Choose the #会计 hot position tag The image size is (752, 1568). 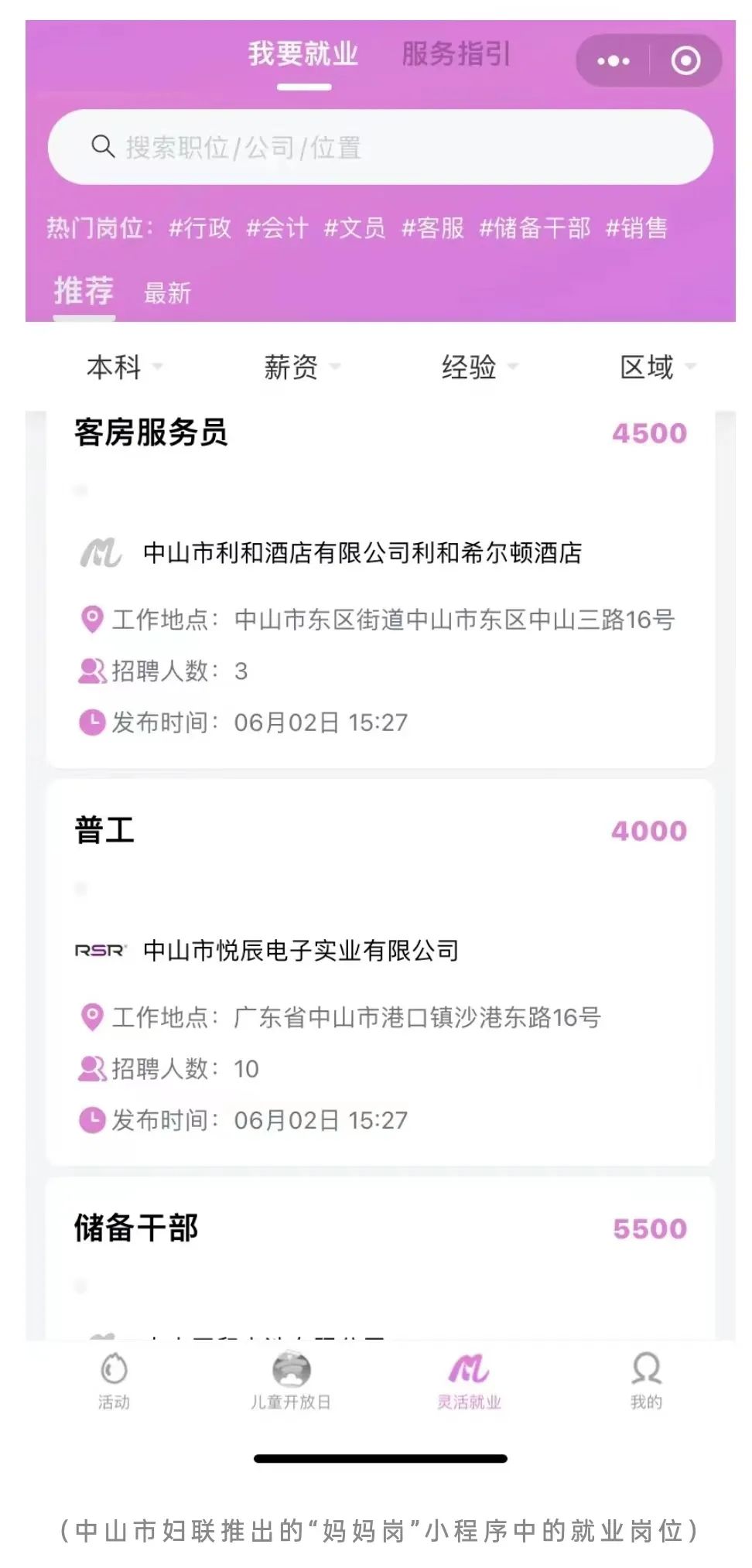tap(277, 228)
